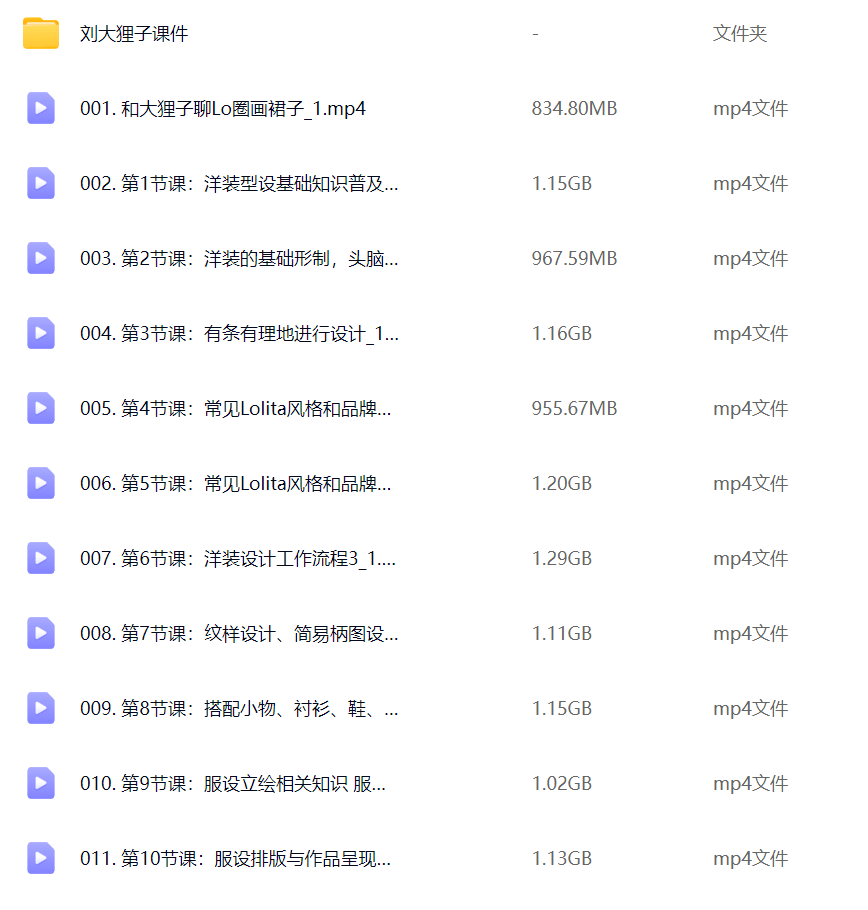Select file 004 第3节课 有条有理地进行设计
The width and height of the screenshot is (868, 910).
click(x=238, y=334)
